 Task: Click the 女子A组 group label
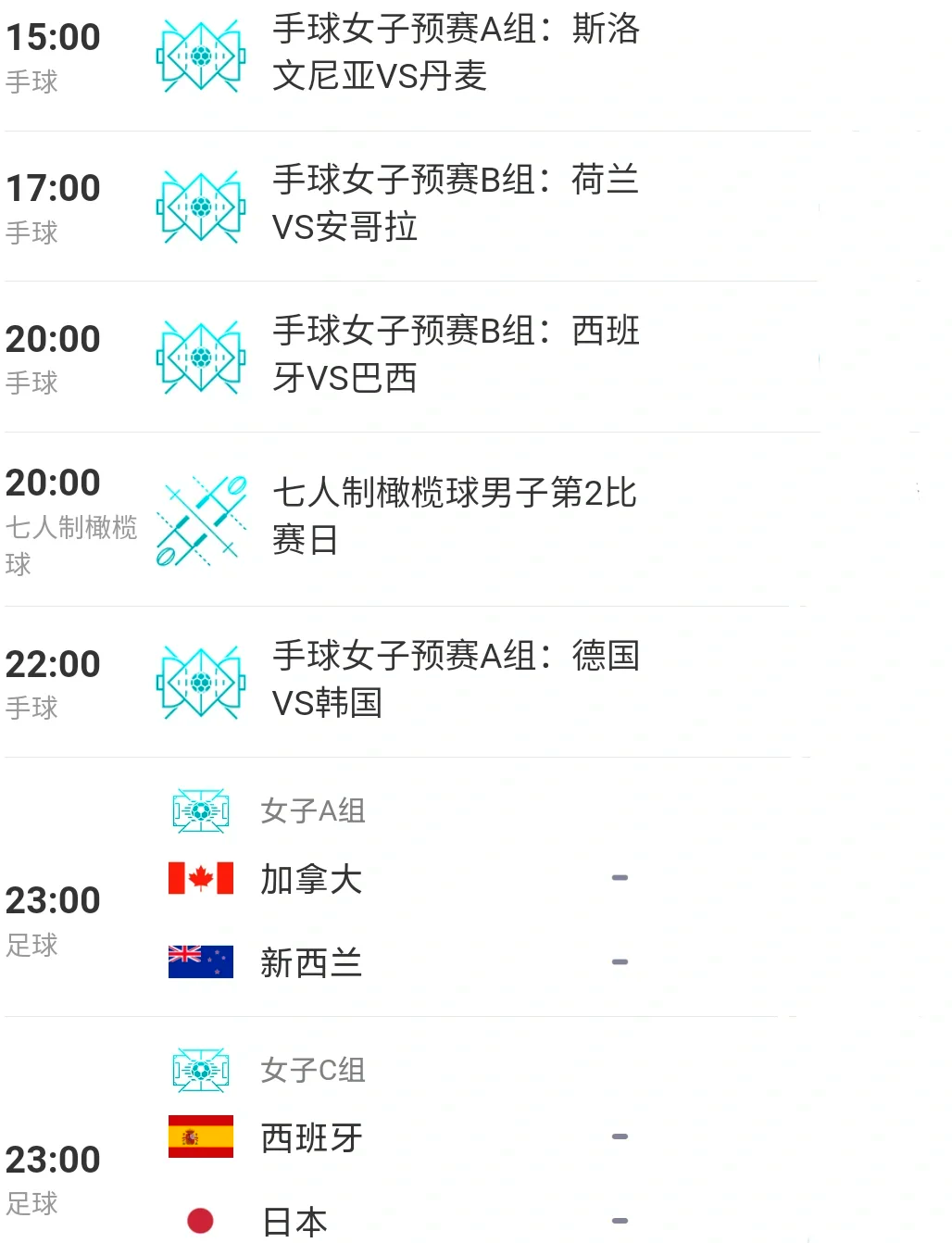click(x=312, y=810)
